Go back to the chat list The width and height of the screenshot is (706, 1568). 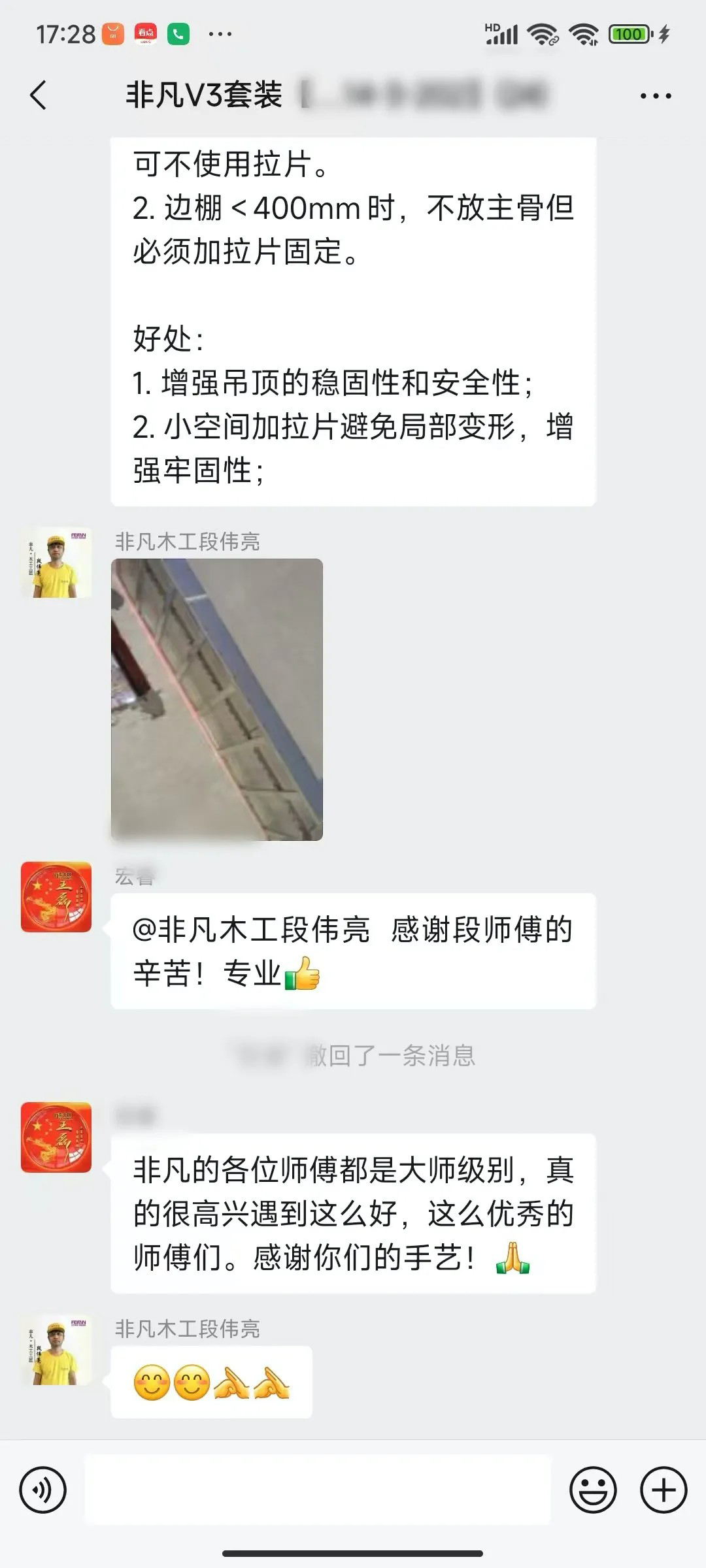coord(39,95)
